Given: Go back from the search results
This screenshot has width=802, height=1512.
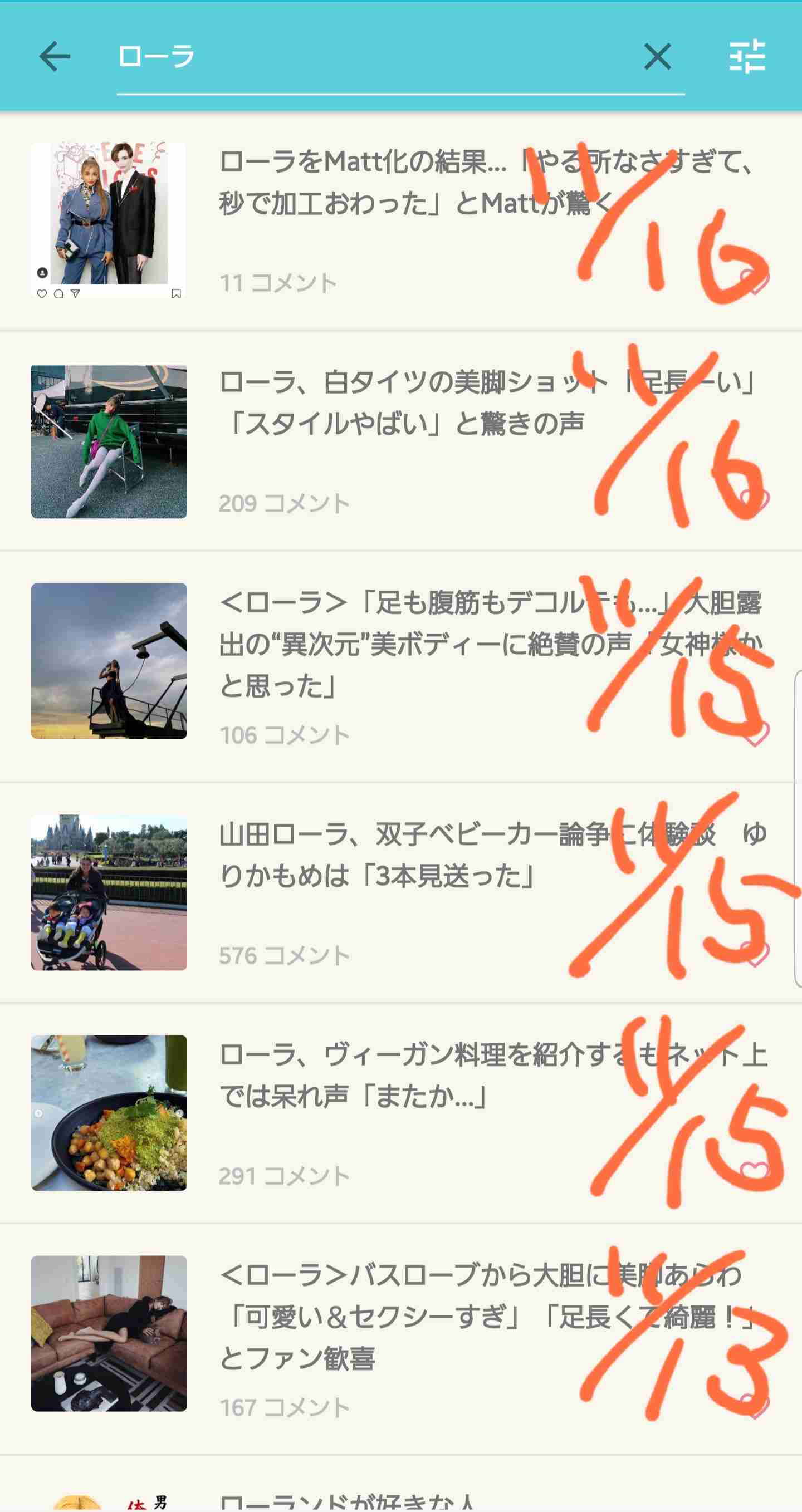Looking at the screenshot, I should (x=55, y=57).
